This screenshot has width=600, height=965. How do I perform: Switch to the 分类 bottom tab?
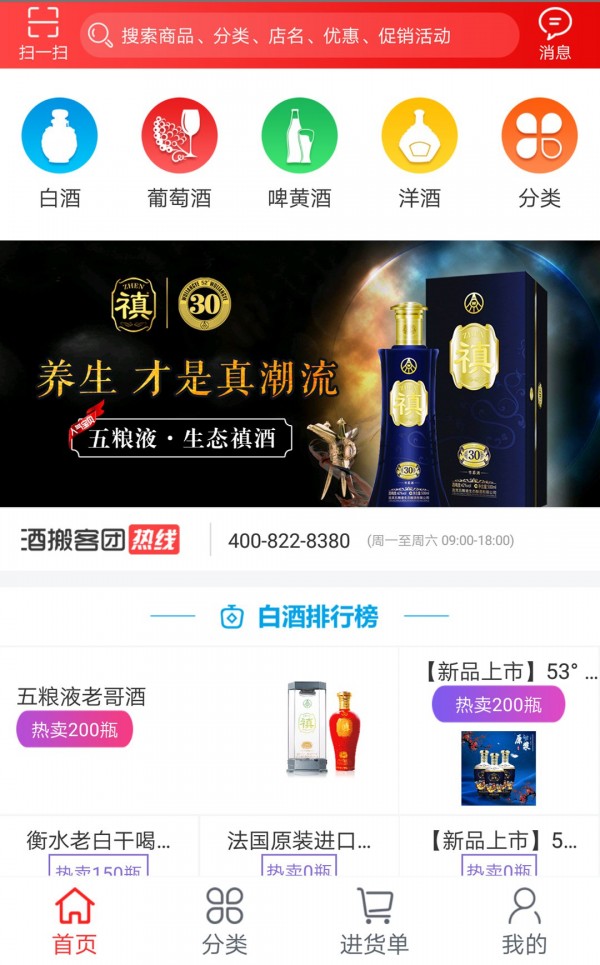click(225, 920)
